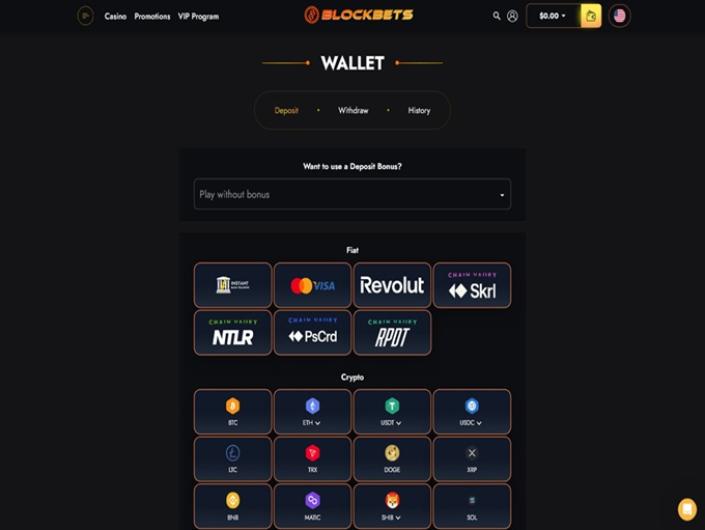Image resolution: width=705 pixels, height=530 pixels.
Task: Select the Skrl fiat option
Action: (472, 285)
